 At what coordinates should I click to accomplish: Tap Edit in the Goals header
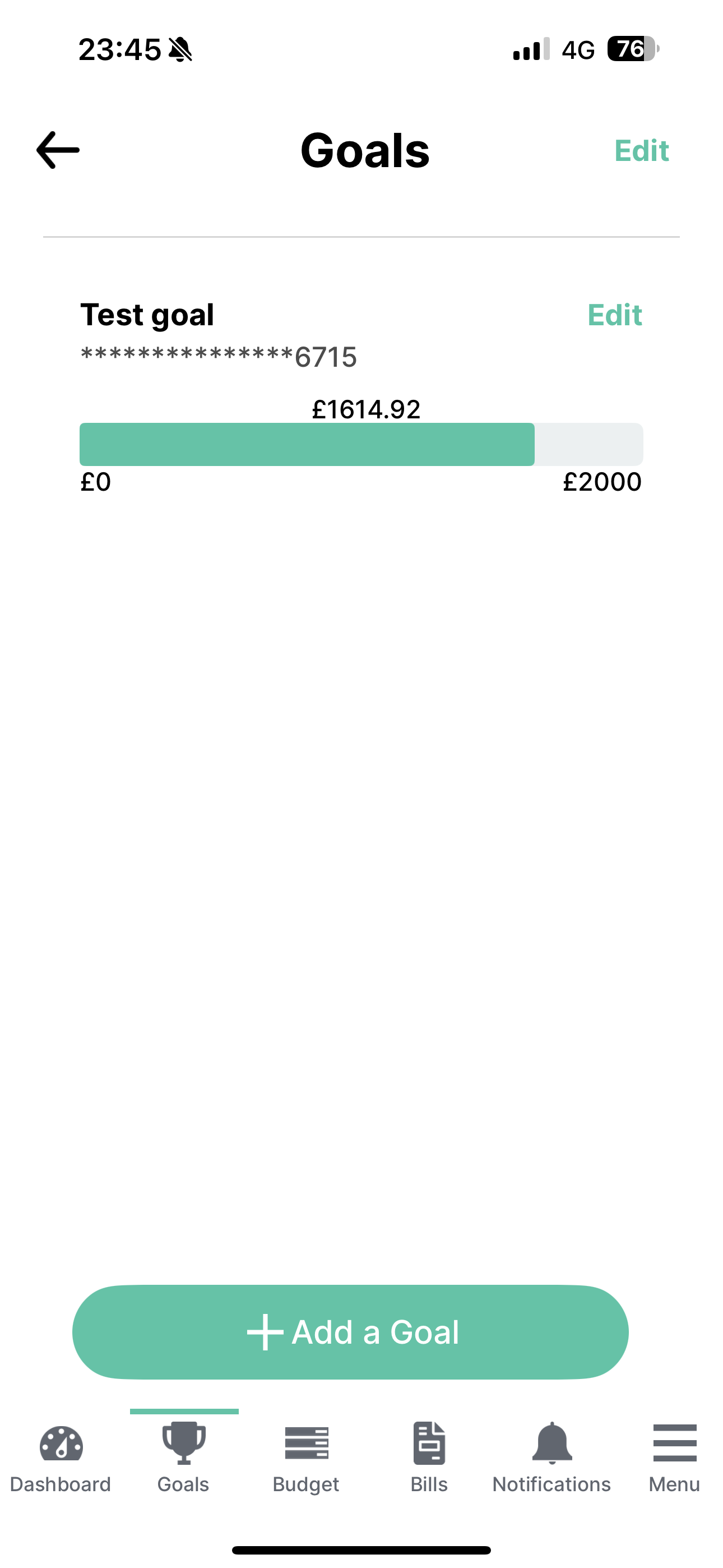641,151
